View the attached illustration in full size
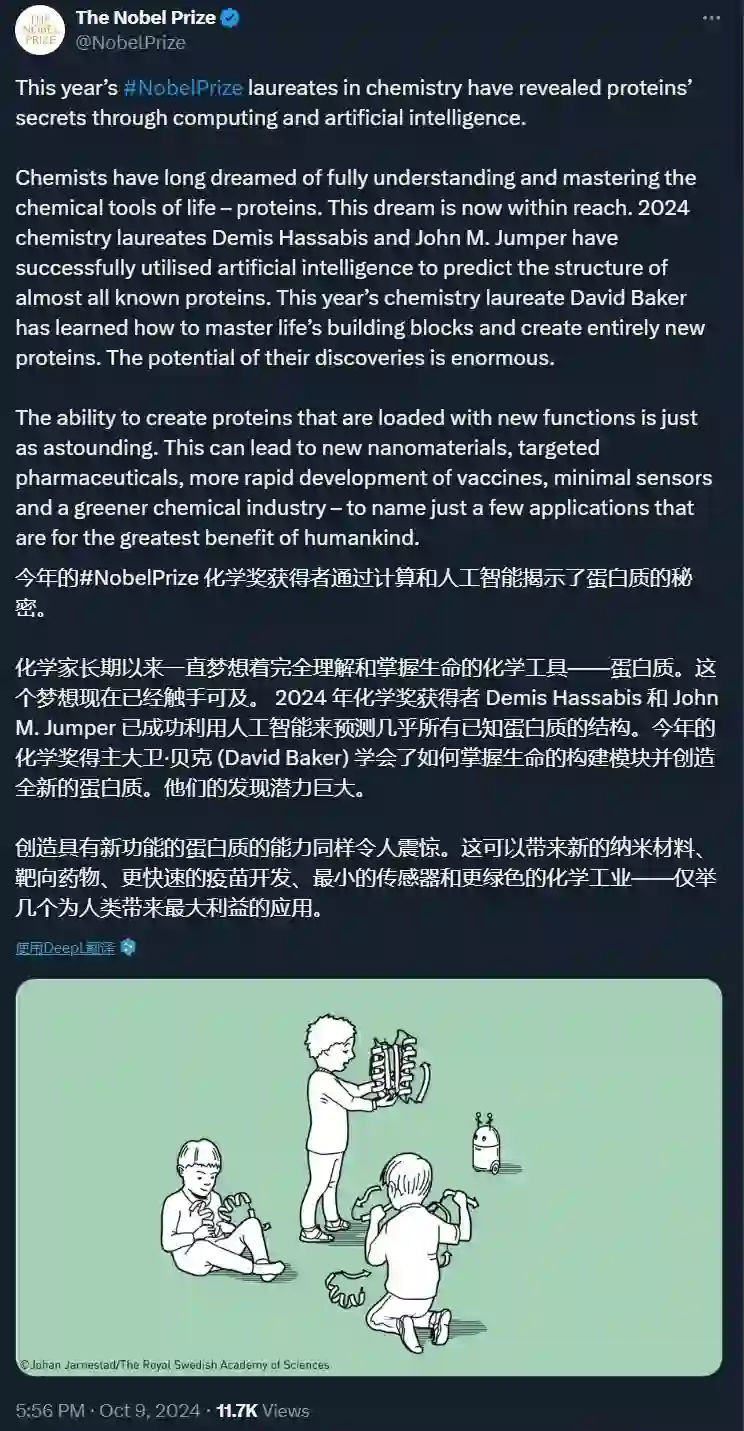 [369, 1175]
